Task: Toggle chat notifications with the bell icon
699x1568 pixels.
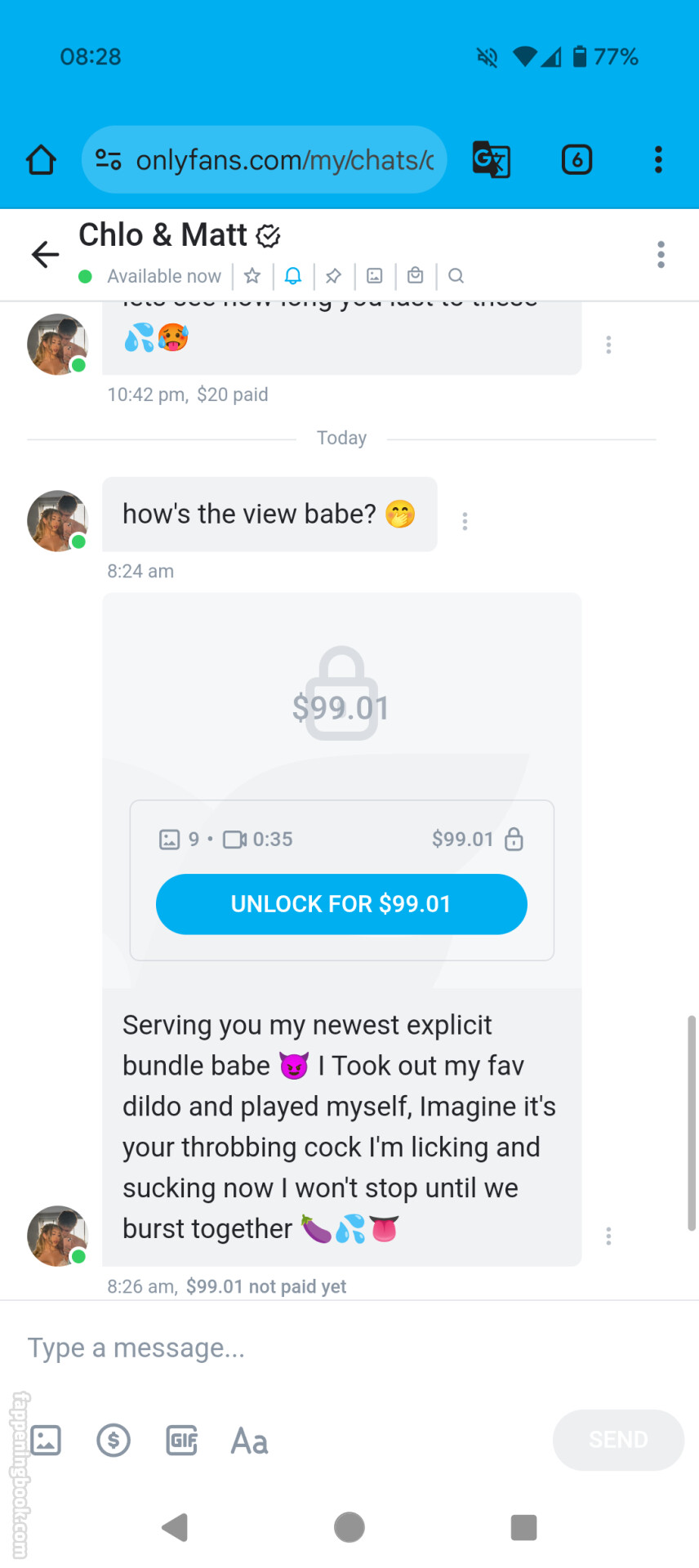Action: 293,276
